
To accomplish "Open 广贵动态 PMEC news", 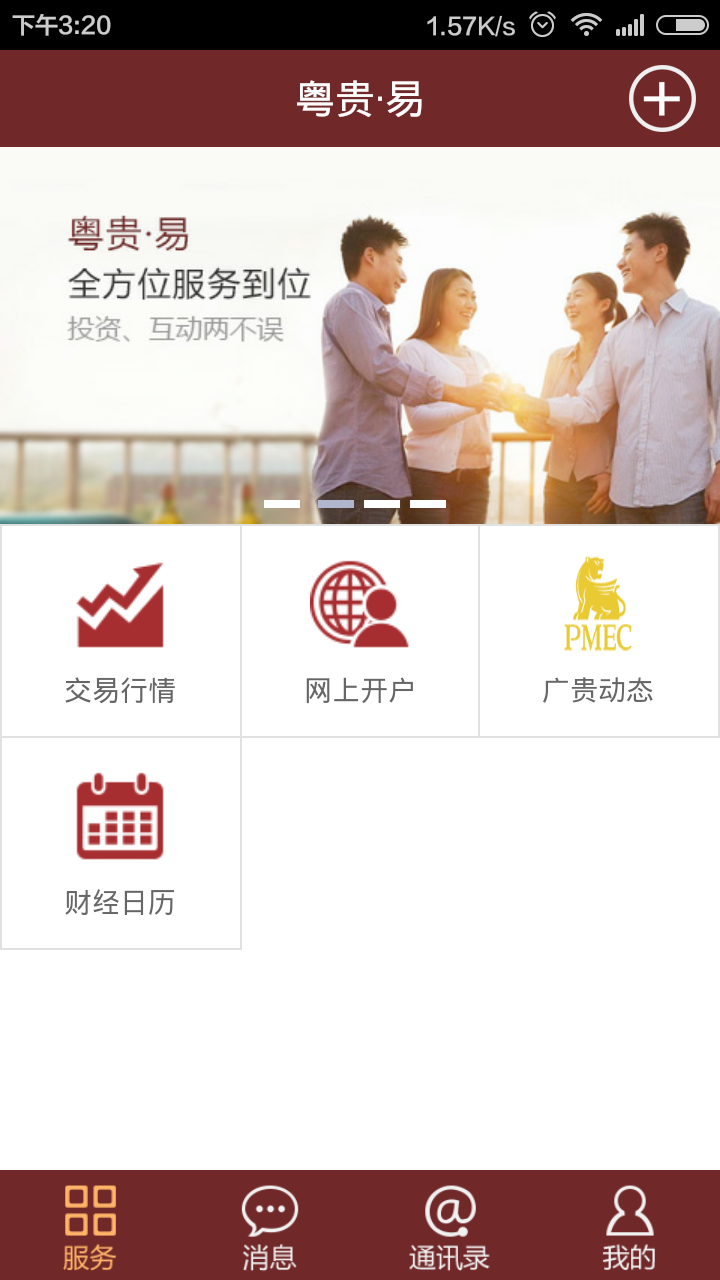I will point(598,632).
